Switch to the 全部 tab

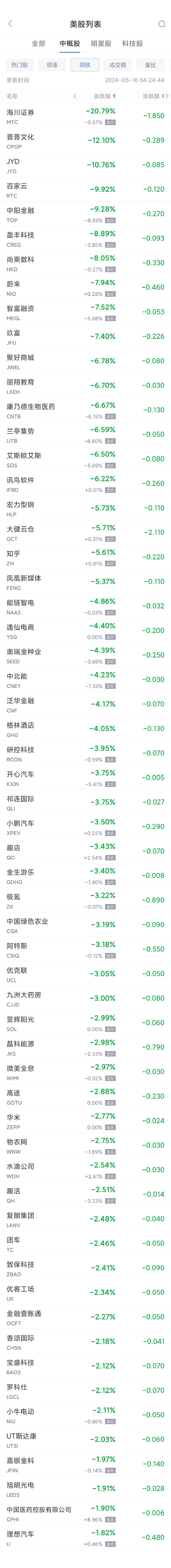click(x=38, y=44)
